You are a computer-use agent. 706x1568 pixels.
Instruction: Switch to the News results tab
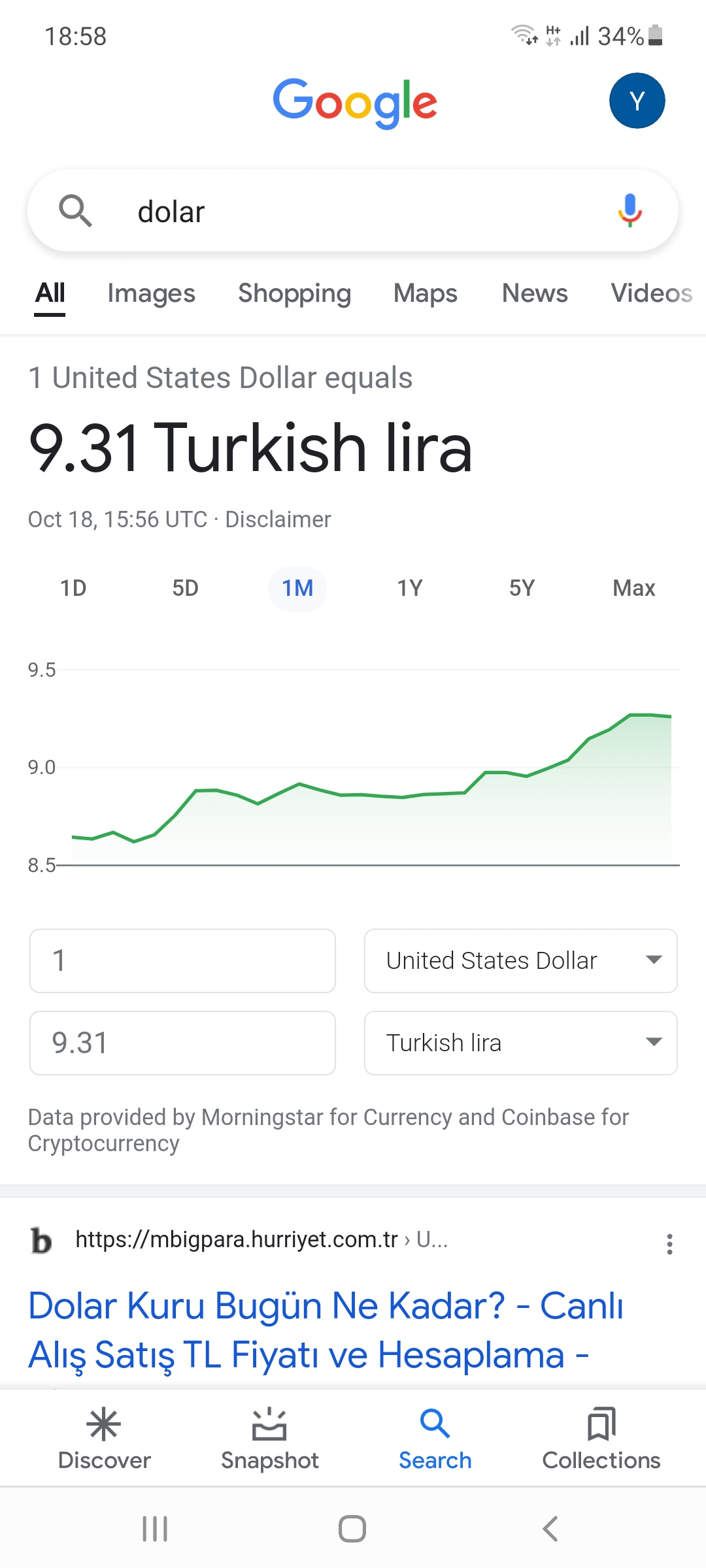point(534,293)
